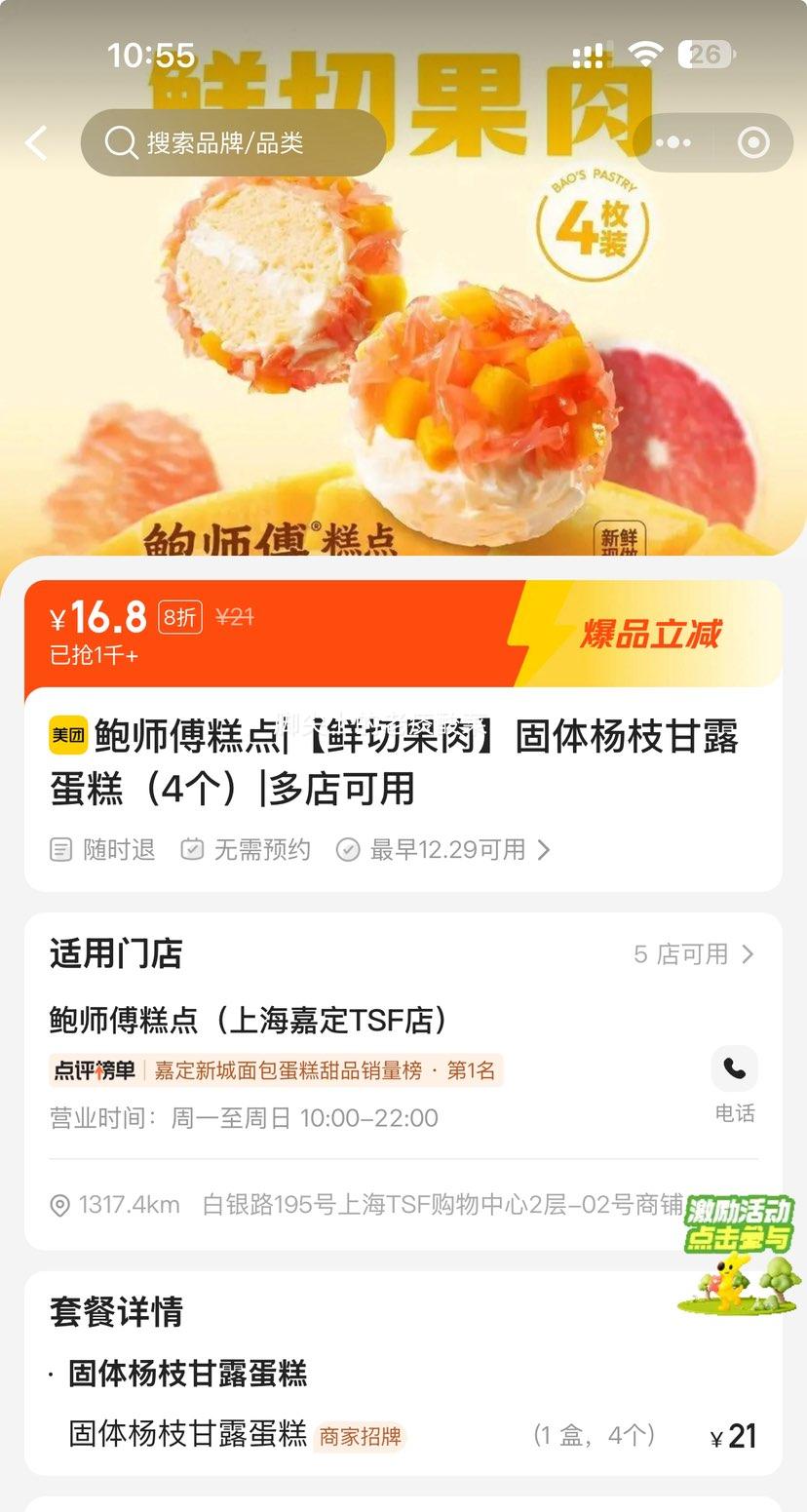Tap the phone icon to call the store
Image resolution: width=807 pixels, height=1512 pixels.
click(734, 1068)
